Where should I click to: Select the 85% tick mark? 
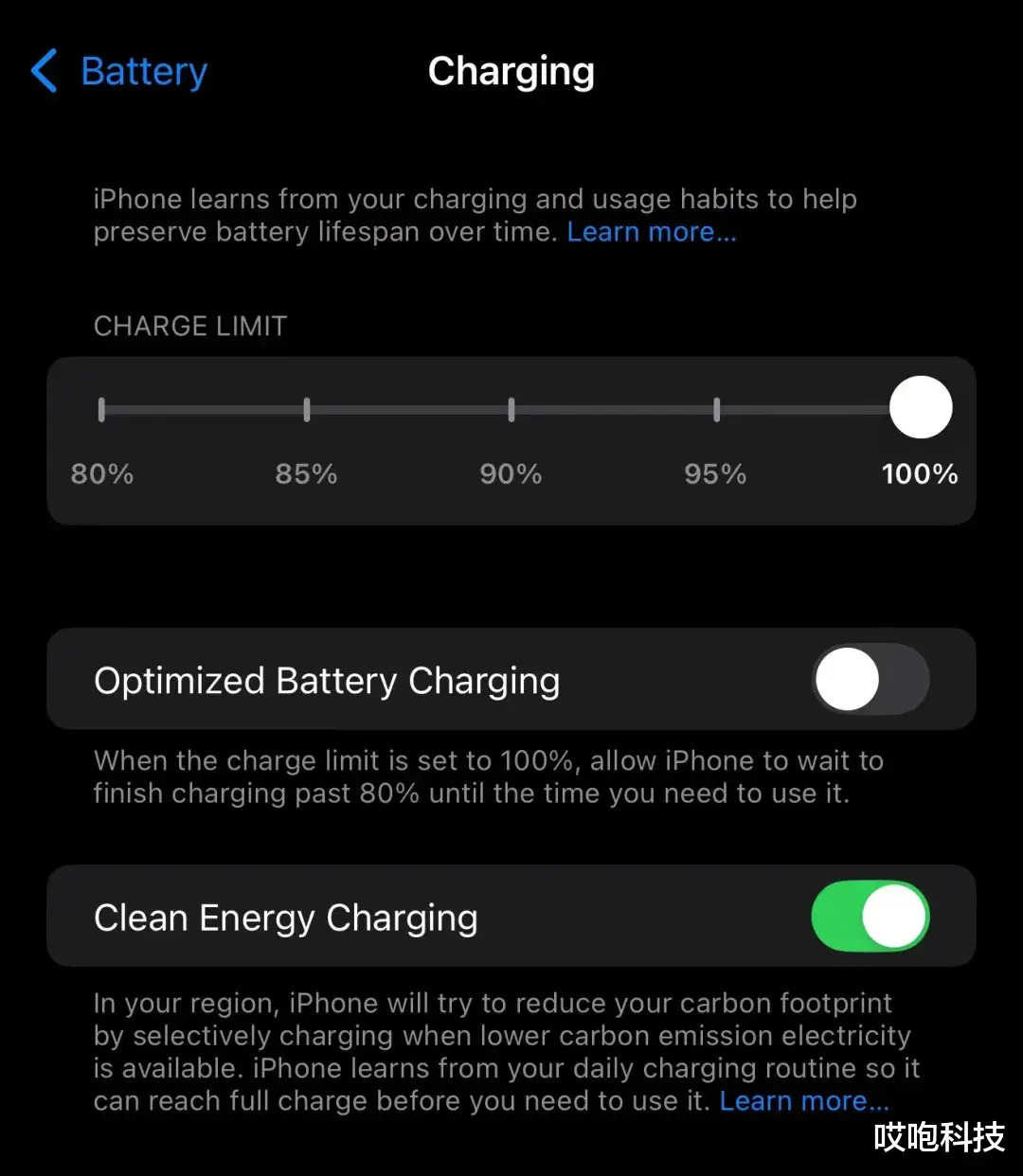point(306,408)
